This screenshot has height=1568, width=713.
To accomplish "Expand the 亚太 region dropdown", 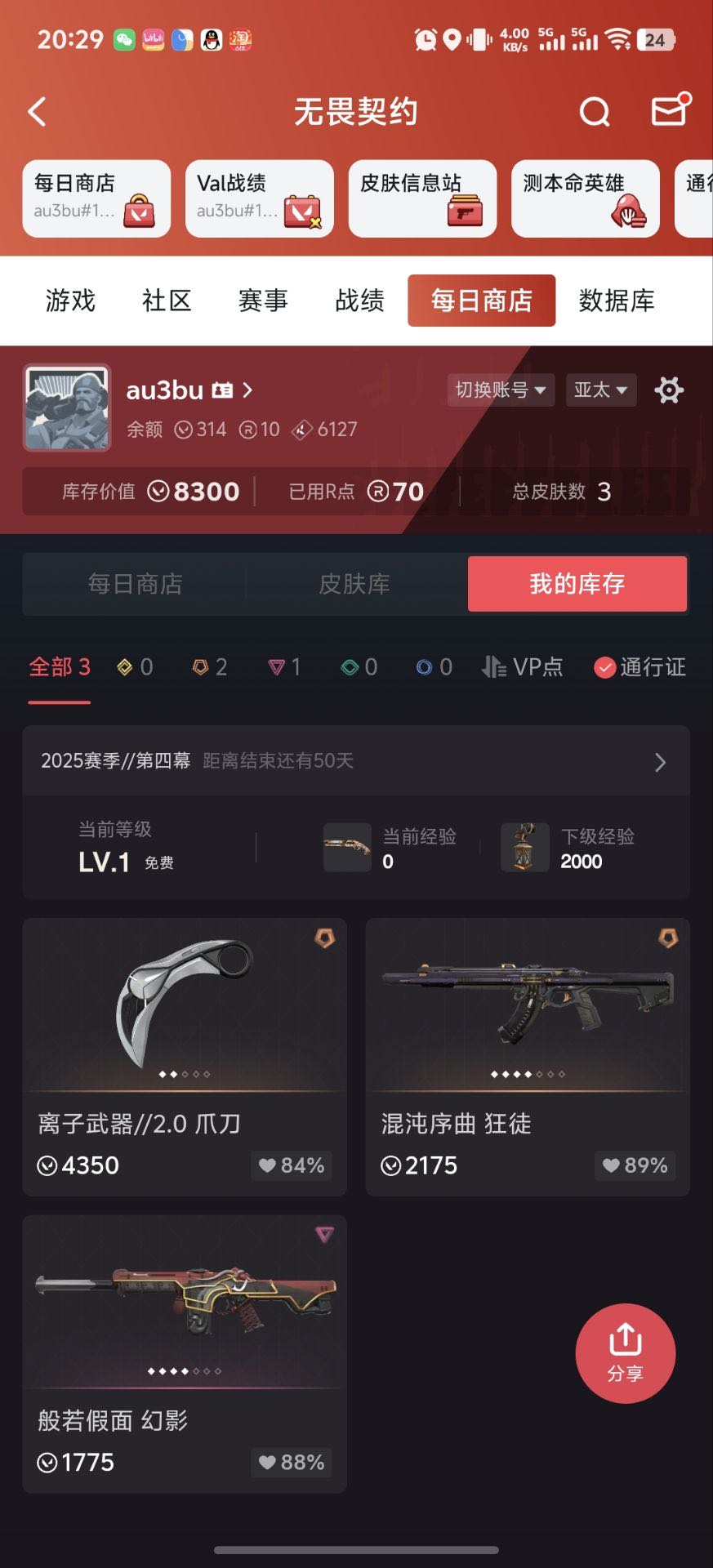I will (600, 390).
